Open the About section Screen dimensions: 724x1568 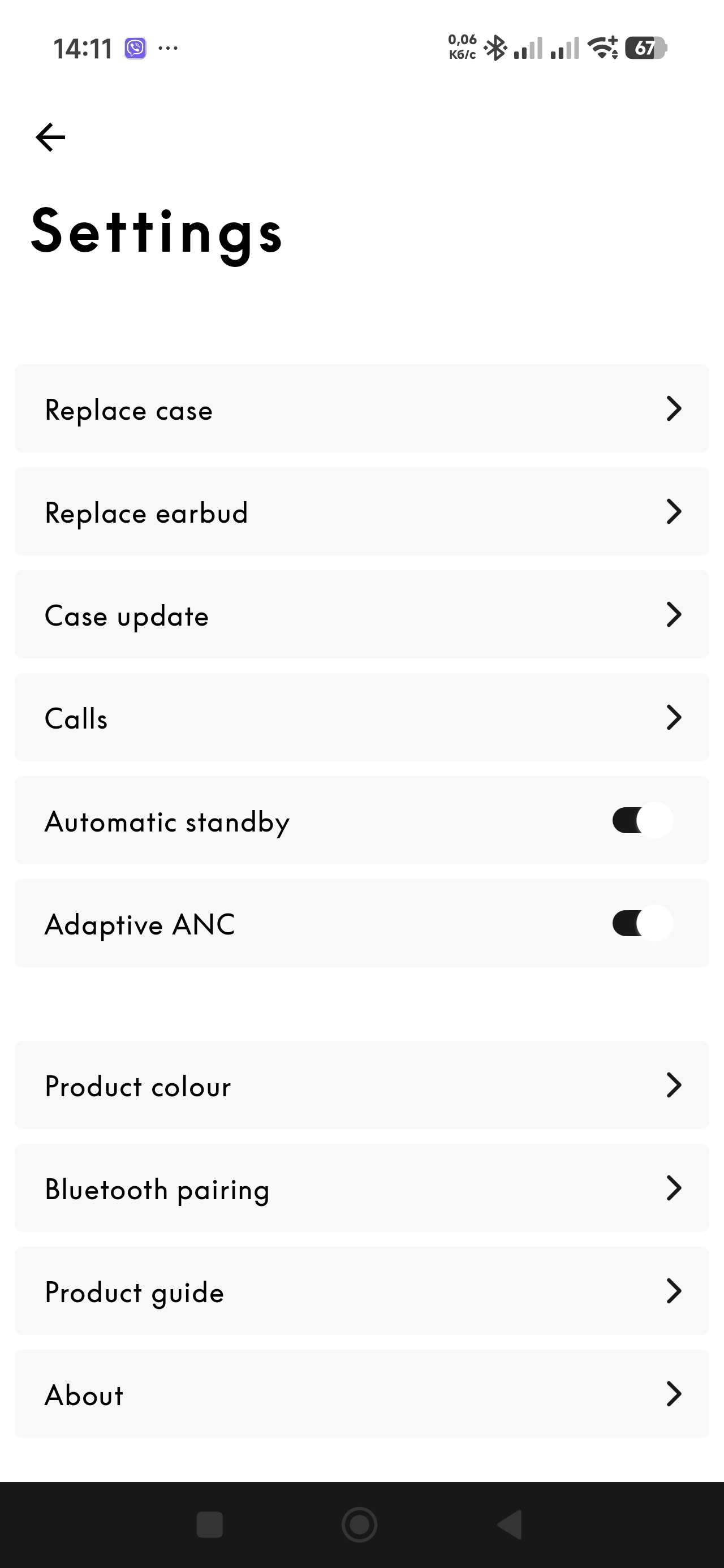pos(361,1394)
